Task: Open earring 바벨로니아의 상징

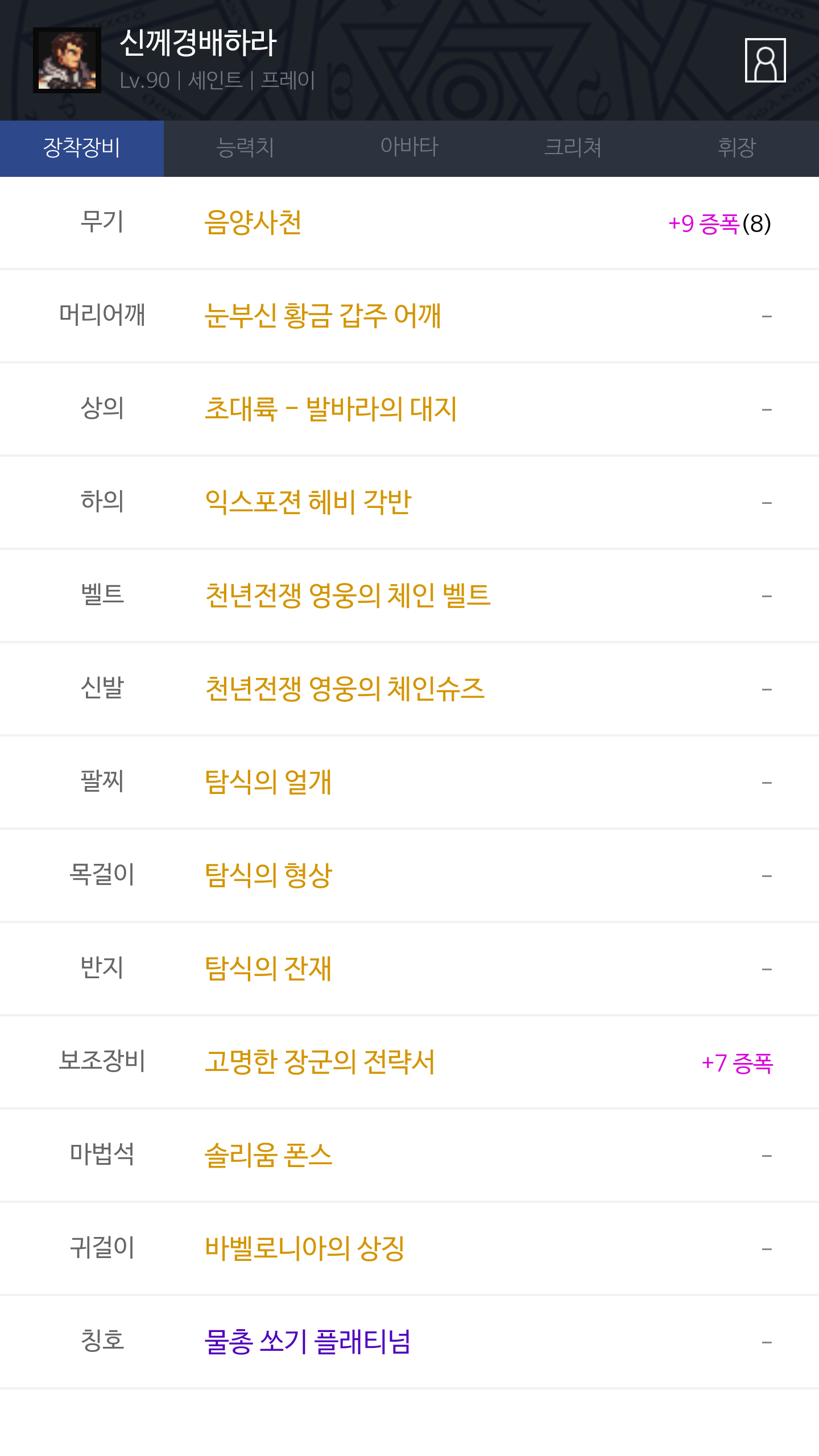Action: 305,1248
